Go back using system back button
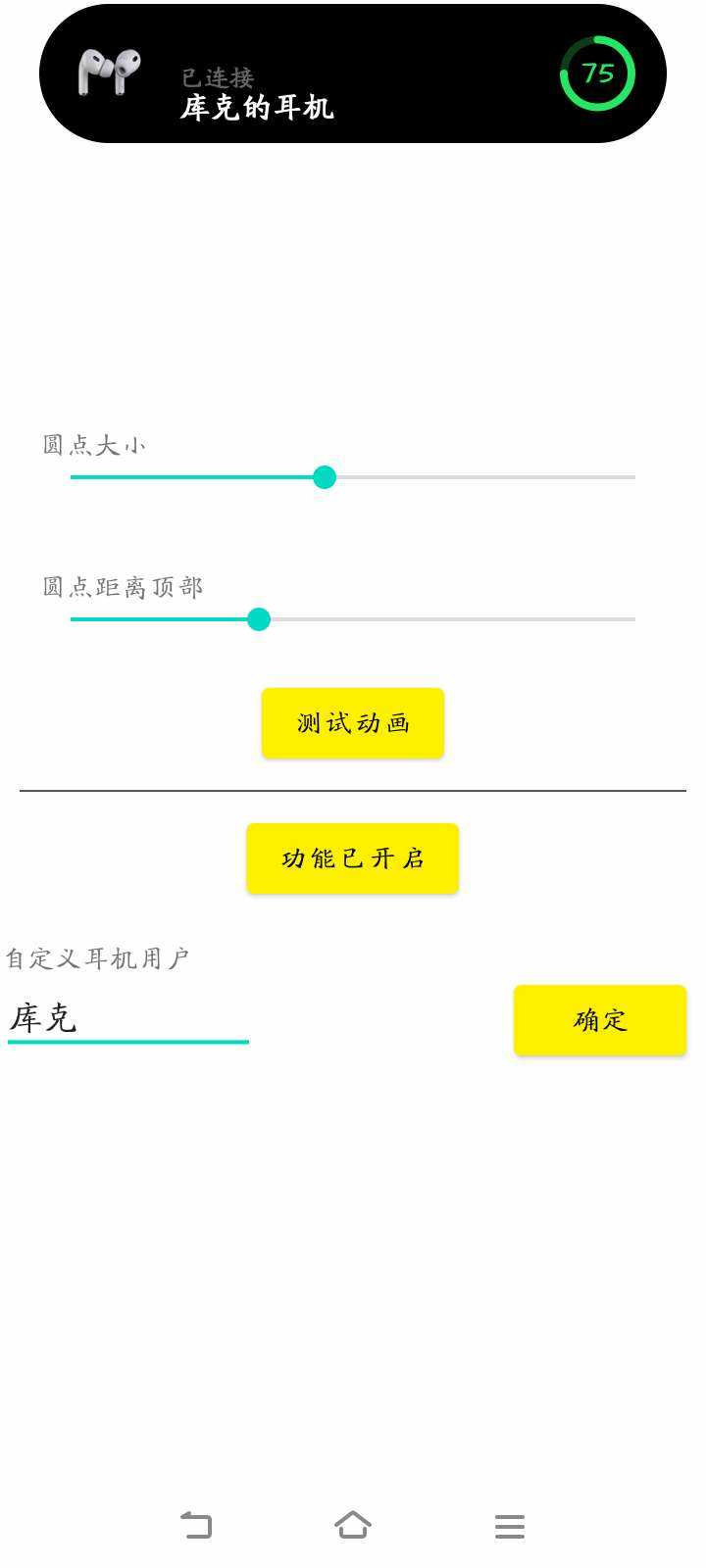The image size is (706, 1568). tap(196, 1526)
